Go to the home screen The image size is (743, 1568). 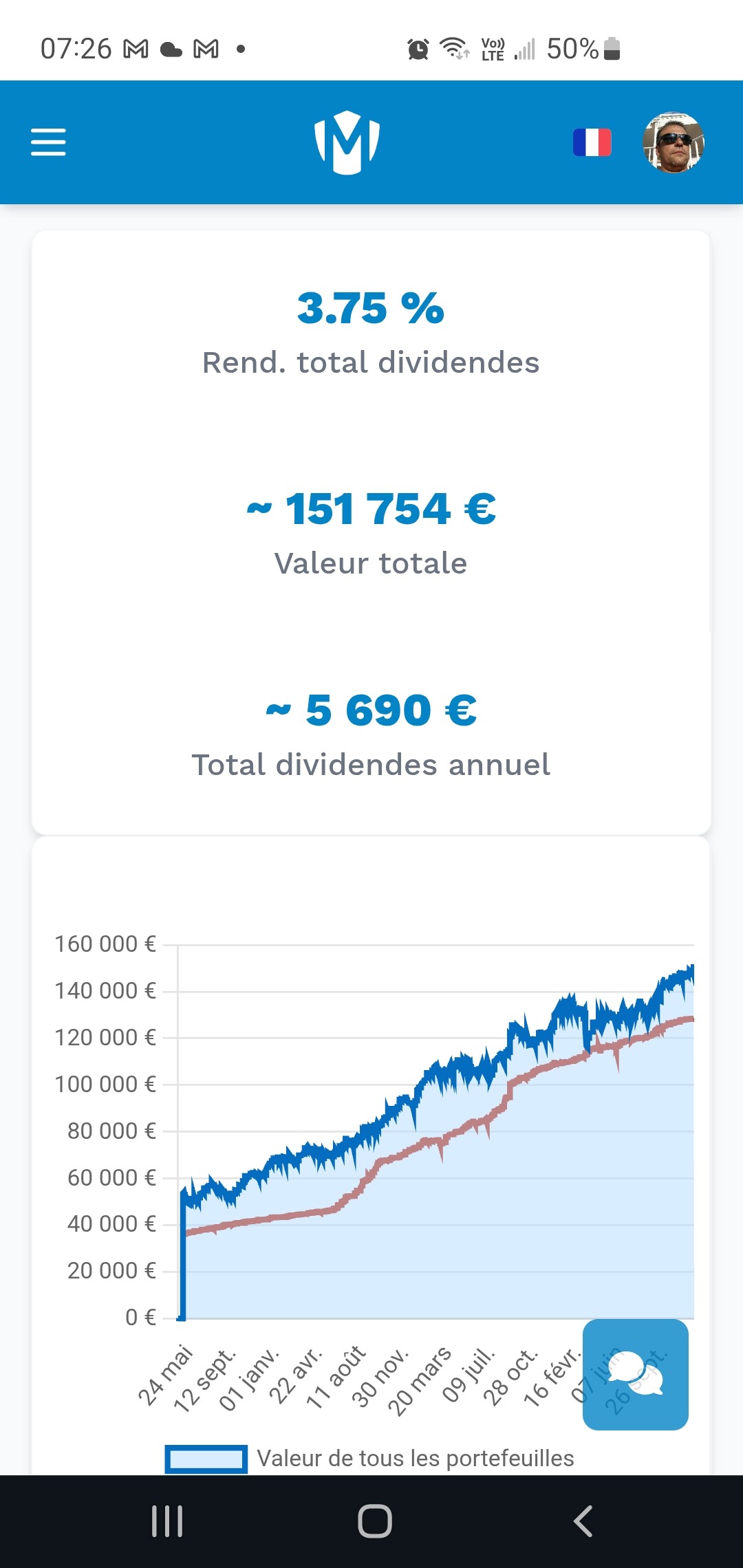coord(375,1521)
